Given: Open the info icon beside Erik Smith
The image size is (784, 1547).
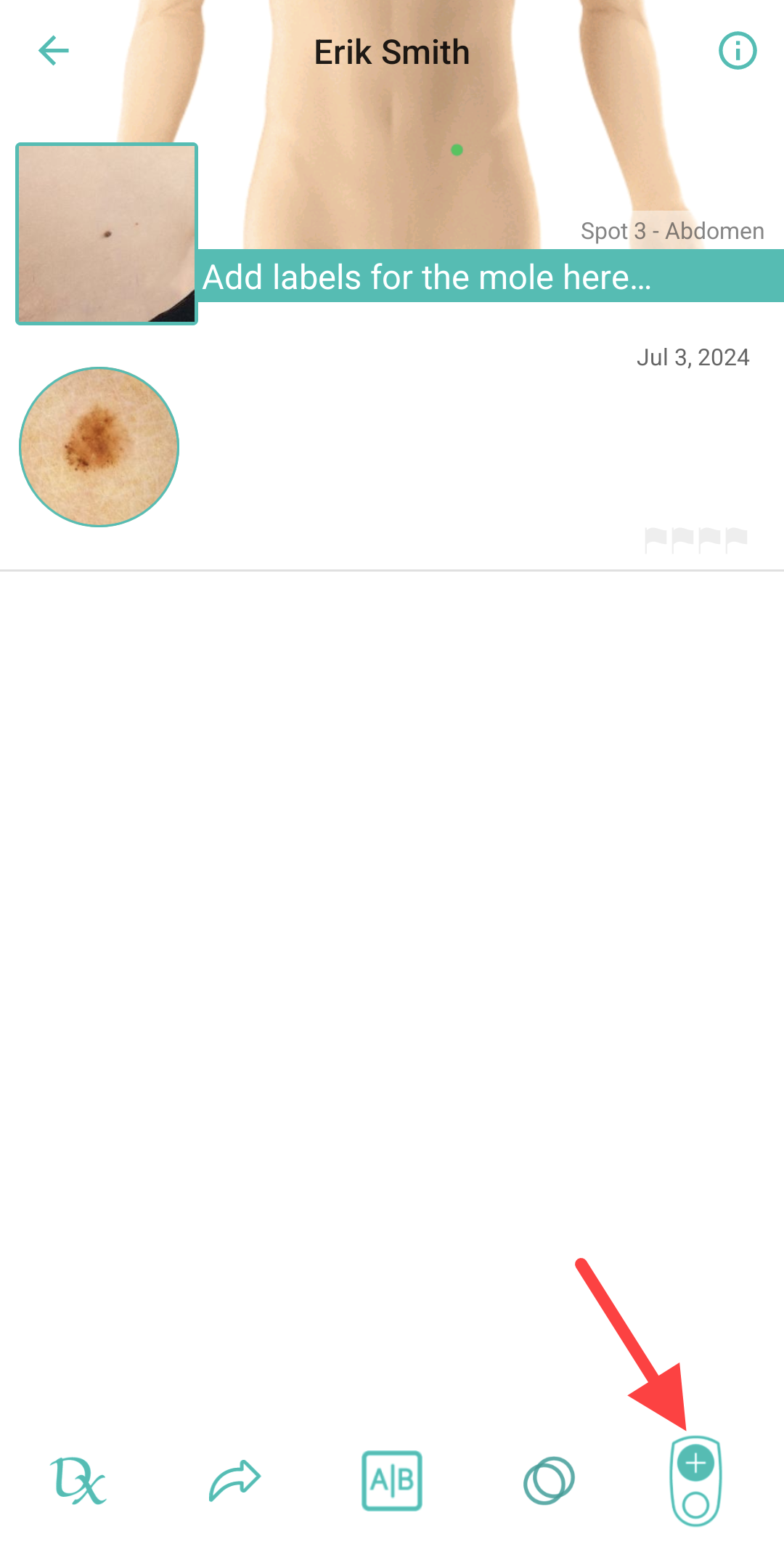Looking at the screenshot, I should [738, 51].
